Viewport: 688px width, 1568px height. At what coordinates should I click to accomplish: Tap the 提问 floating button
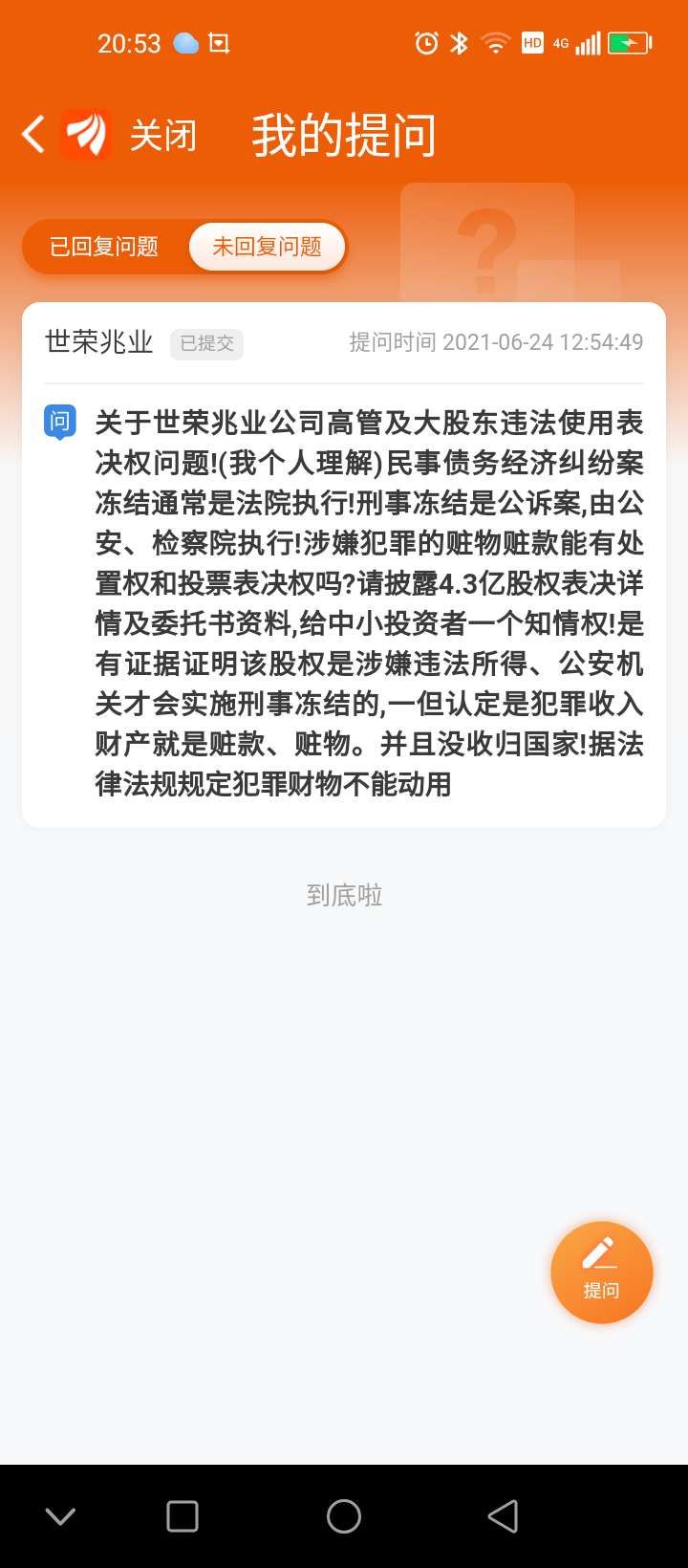(x=602, y=1272)
